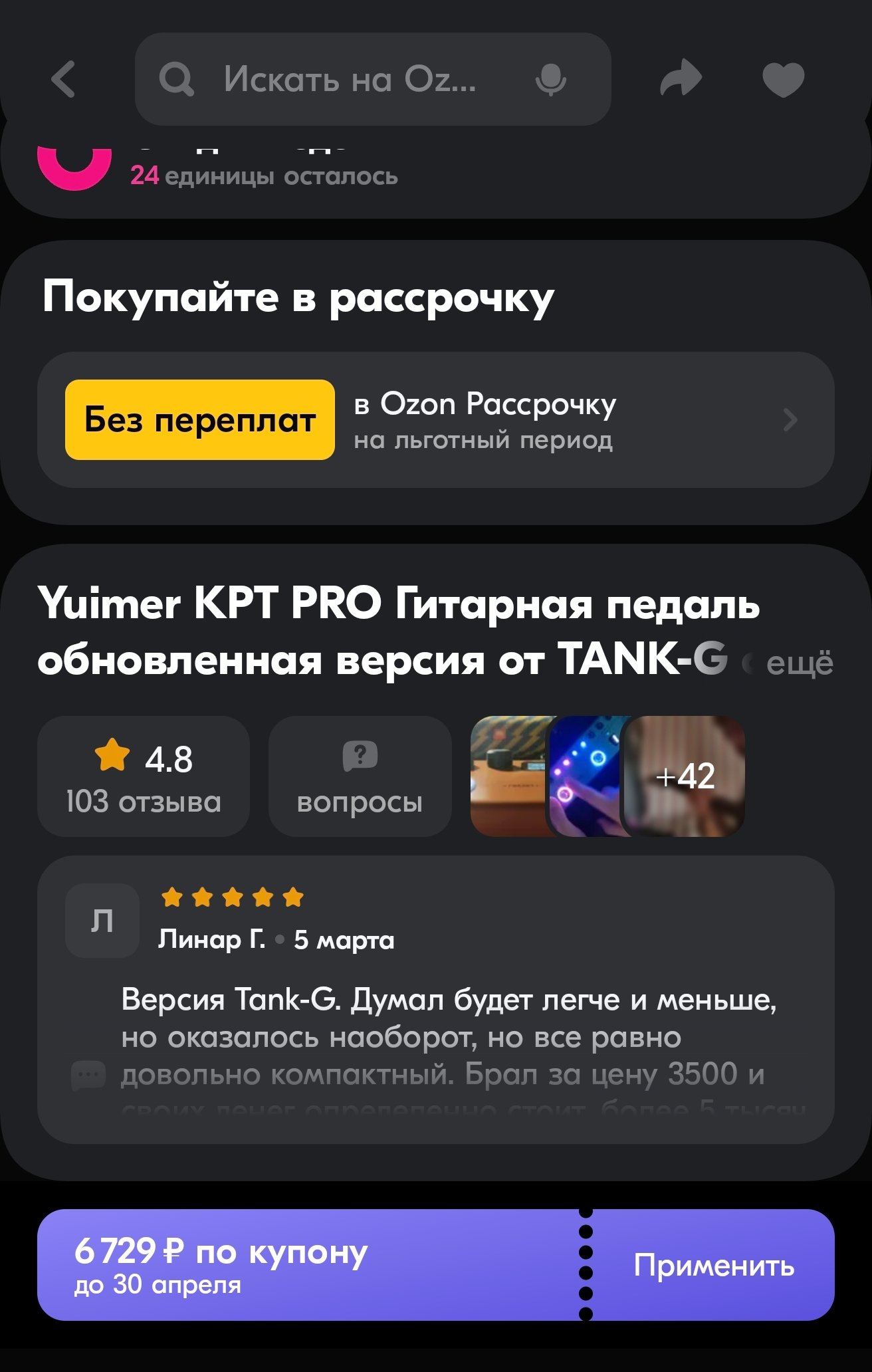
Task: Apply the 6 729 ₽ coupon with Применить
Action: 714,1265
